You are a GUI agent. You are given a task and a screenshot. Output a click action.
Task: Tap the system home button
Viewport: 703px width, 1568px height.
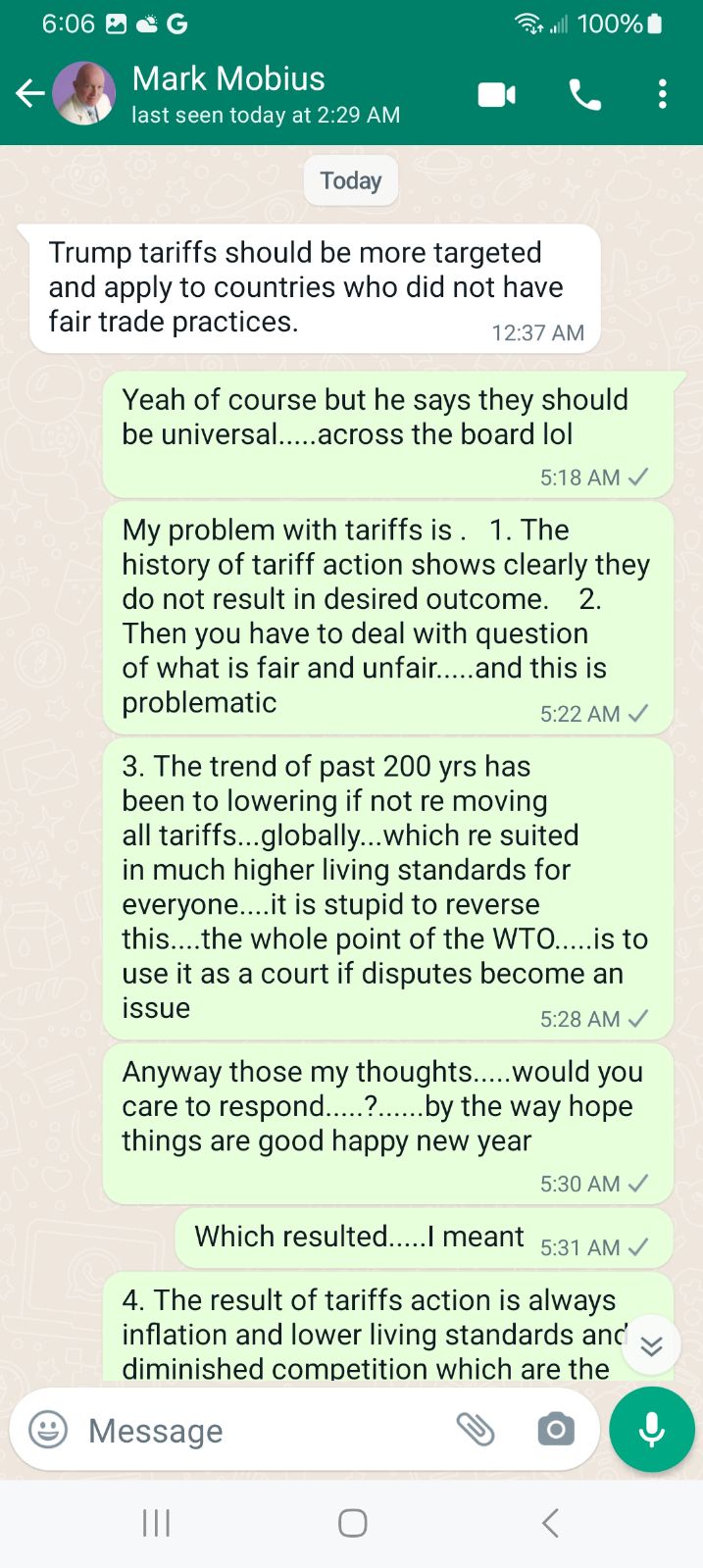[x=352, y=1523]
